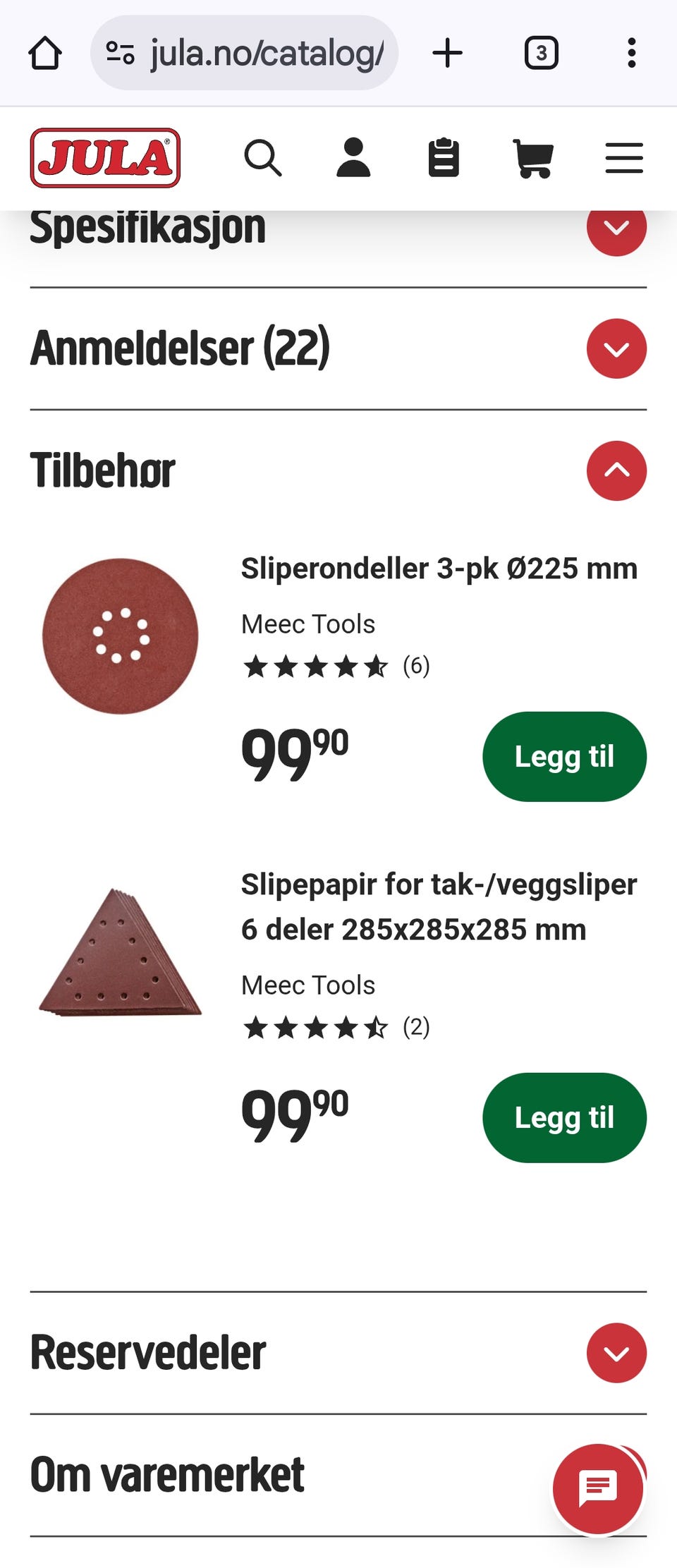
Task: Collapse the Tilbehør section
Action: (616, 470)
